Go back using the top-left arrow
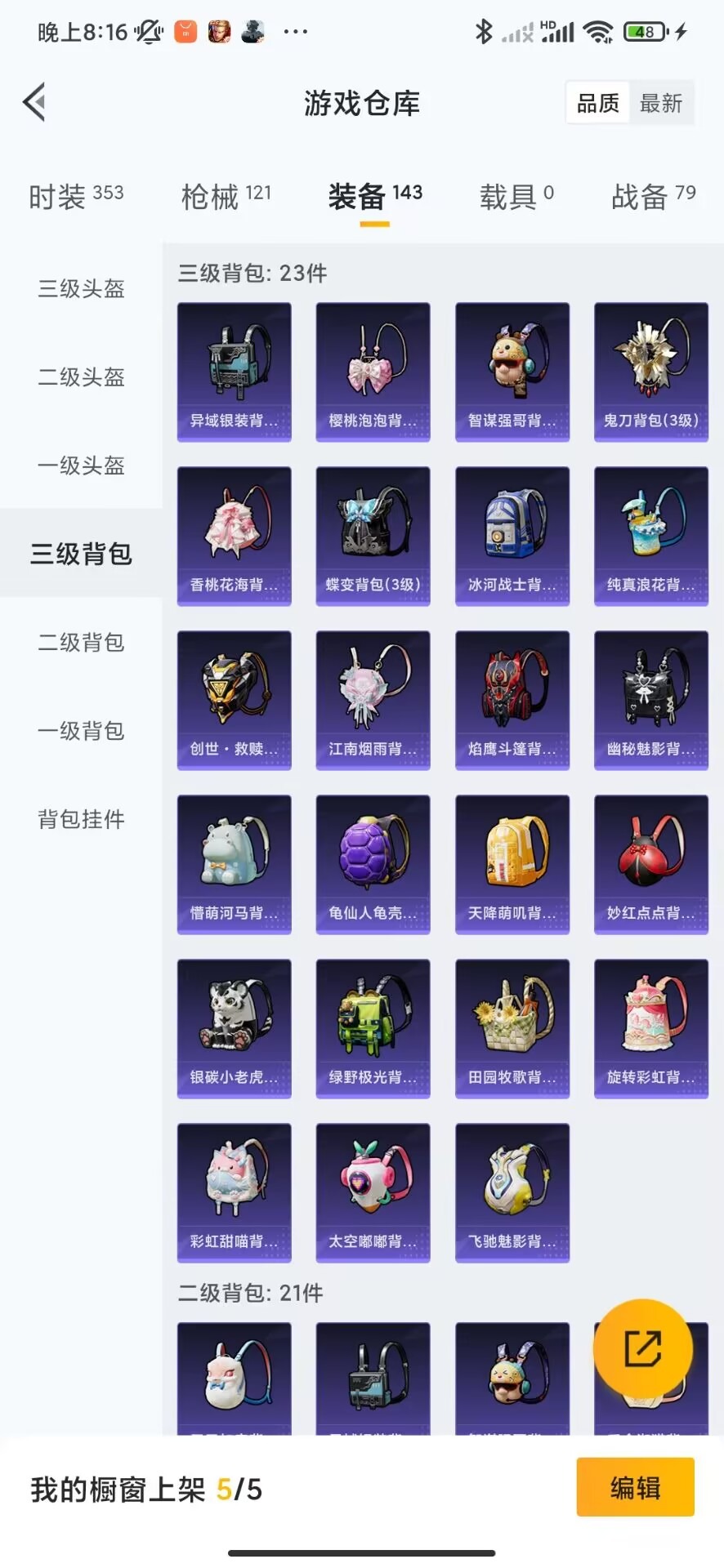The height and width of the screenshot is (1568, 724). [34, 103]
